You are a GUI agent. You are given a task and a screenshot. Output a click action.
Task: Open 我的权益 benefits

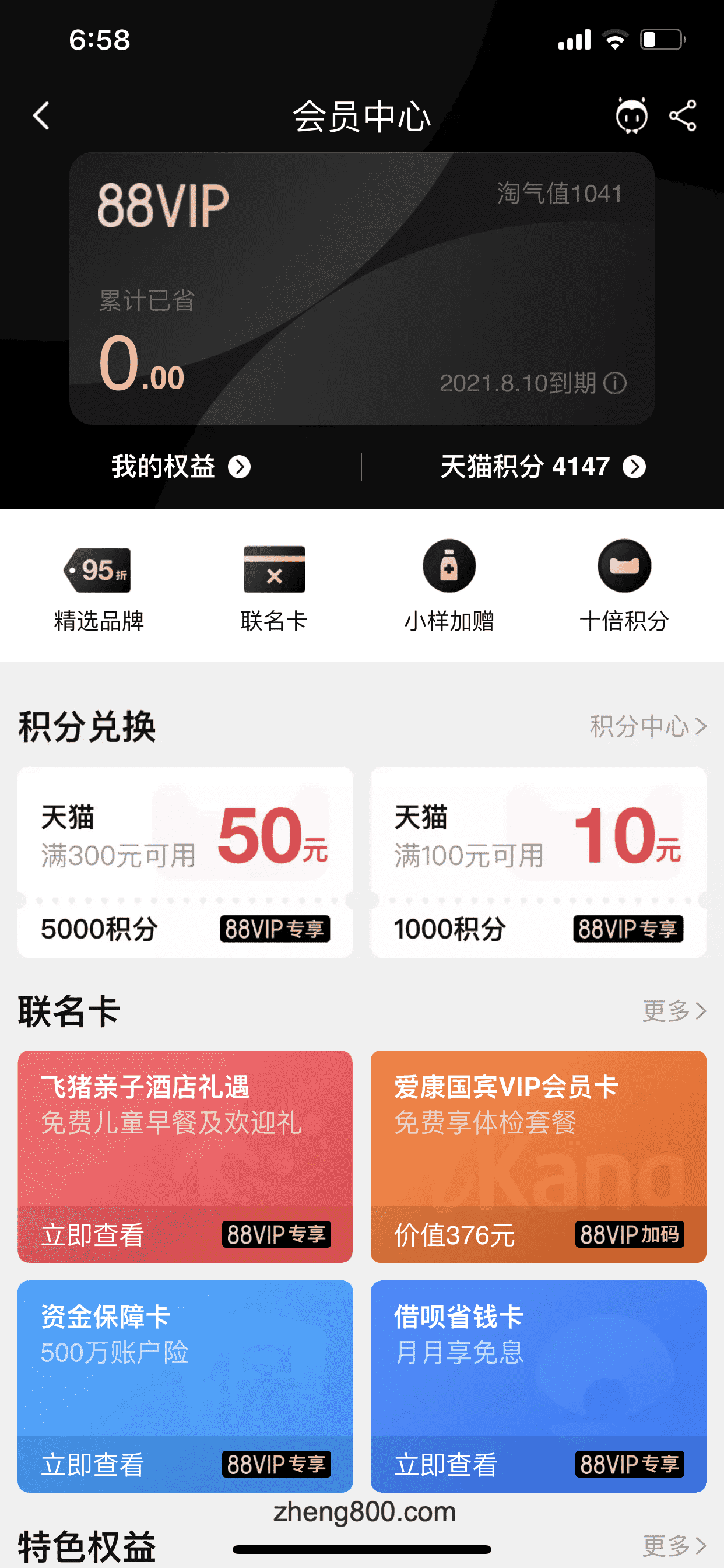click(x=181, y=467)
